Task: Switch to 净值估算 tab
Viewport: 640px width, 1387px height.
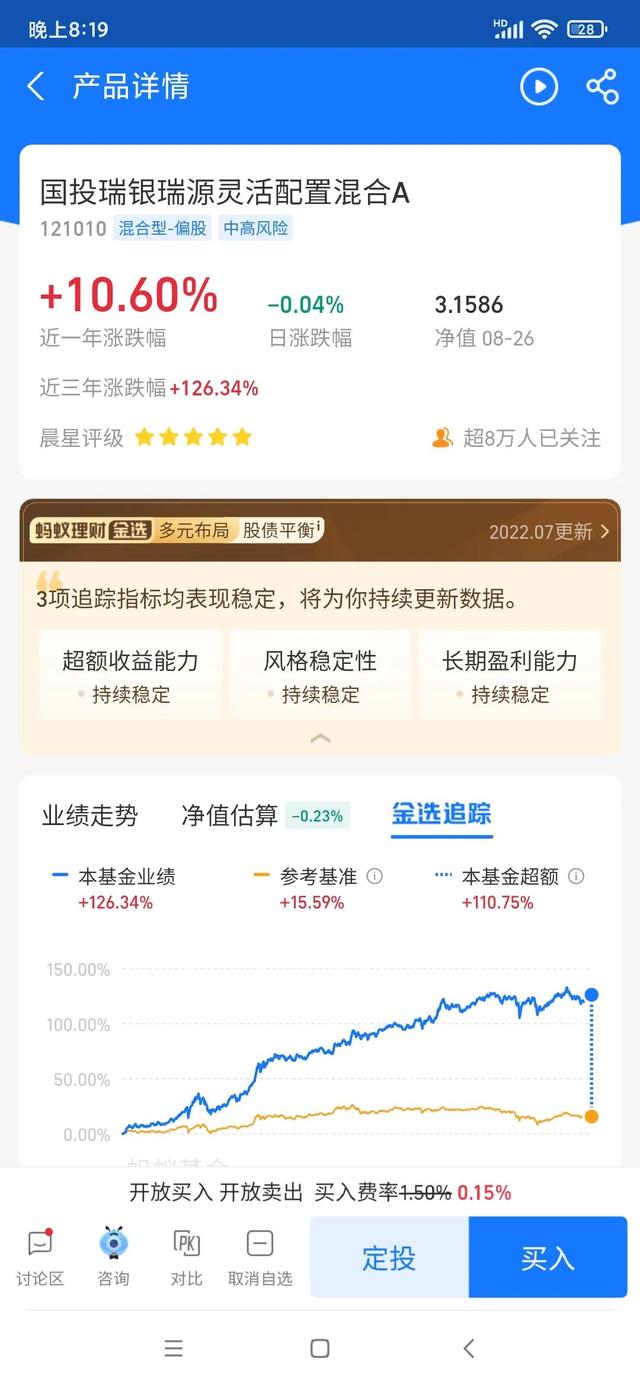Action: (230, 815)
